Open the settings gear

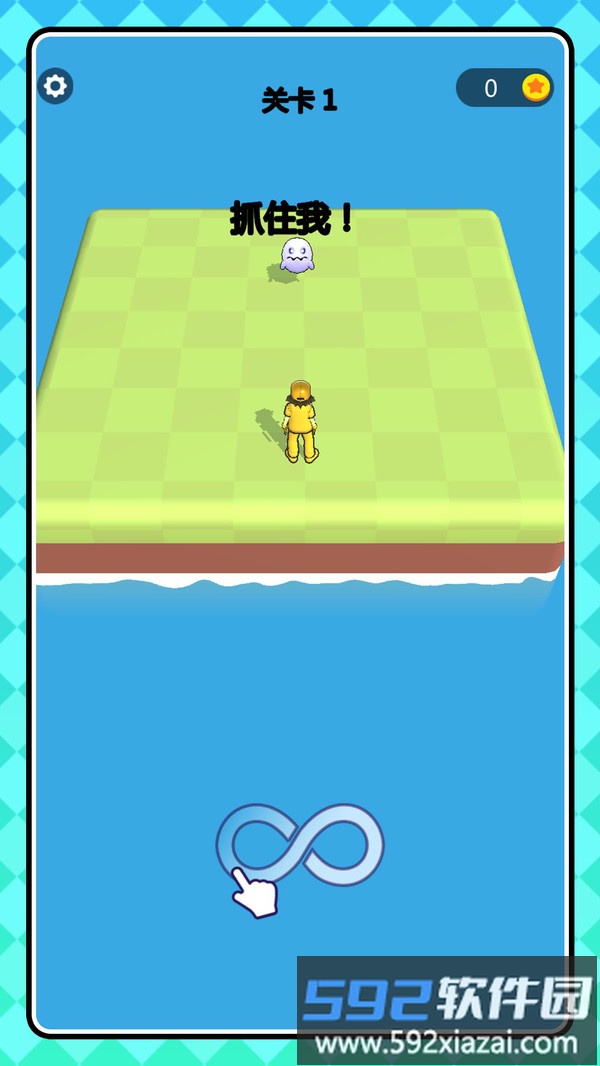click(56, 87)
